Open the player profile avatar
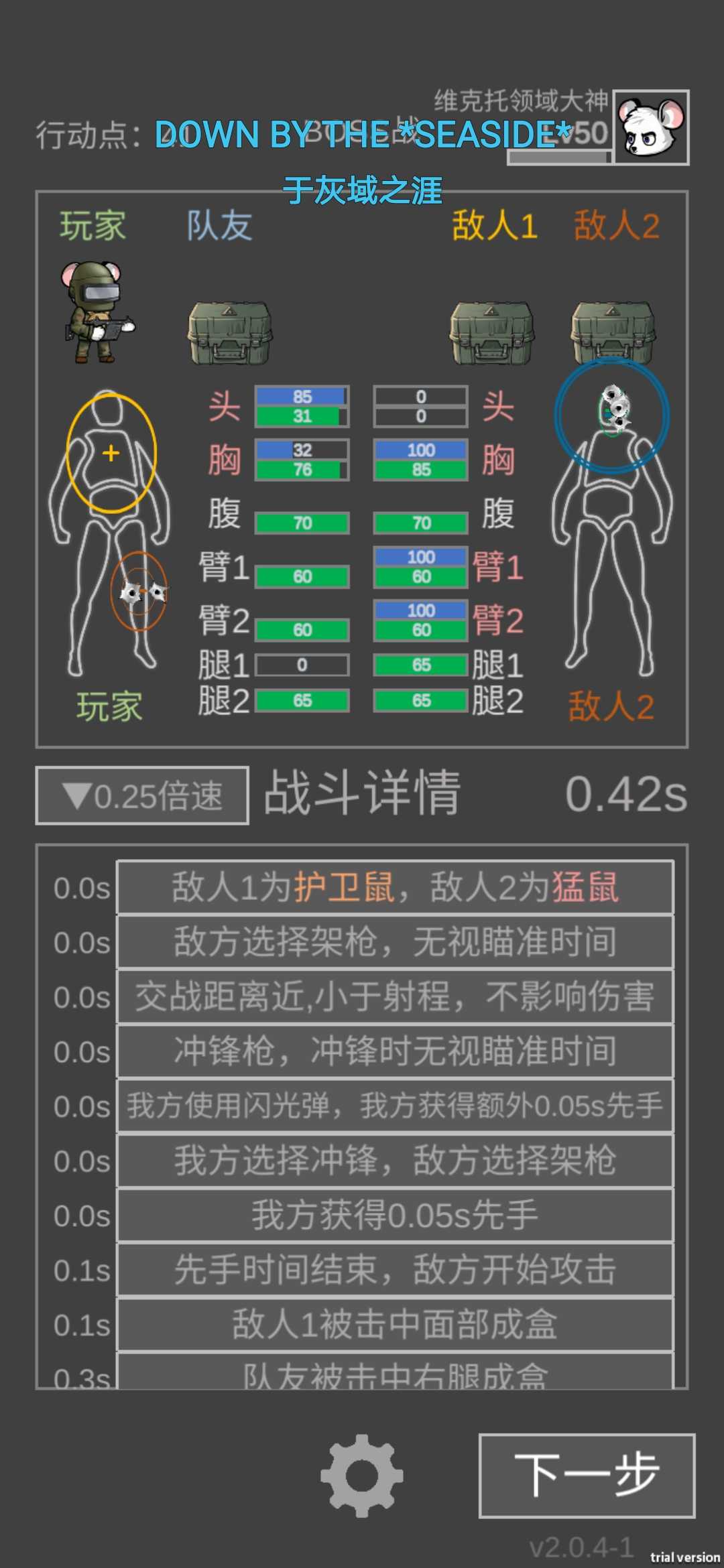 pyautogui.click(x=652, y=127)
